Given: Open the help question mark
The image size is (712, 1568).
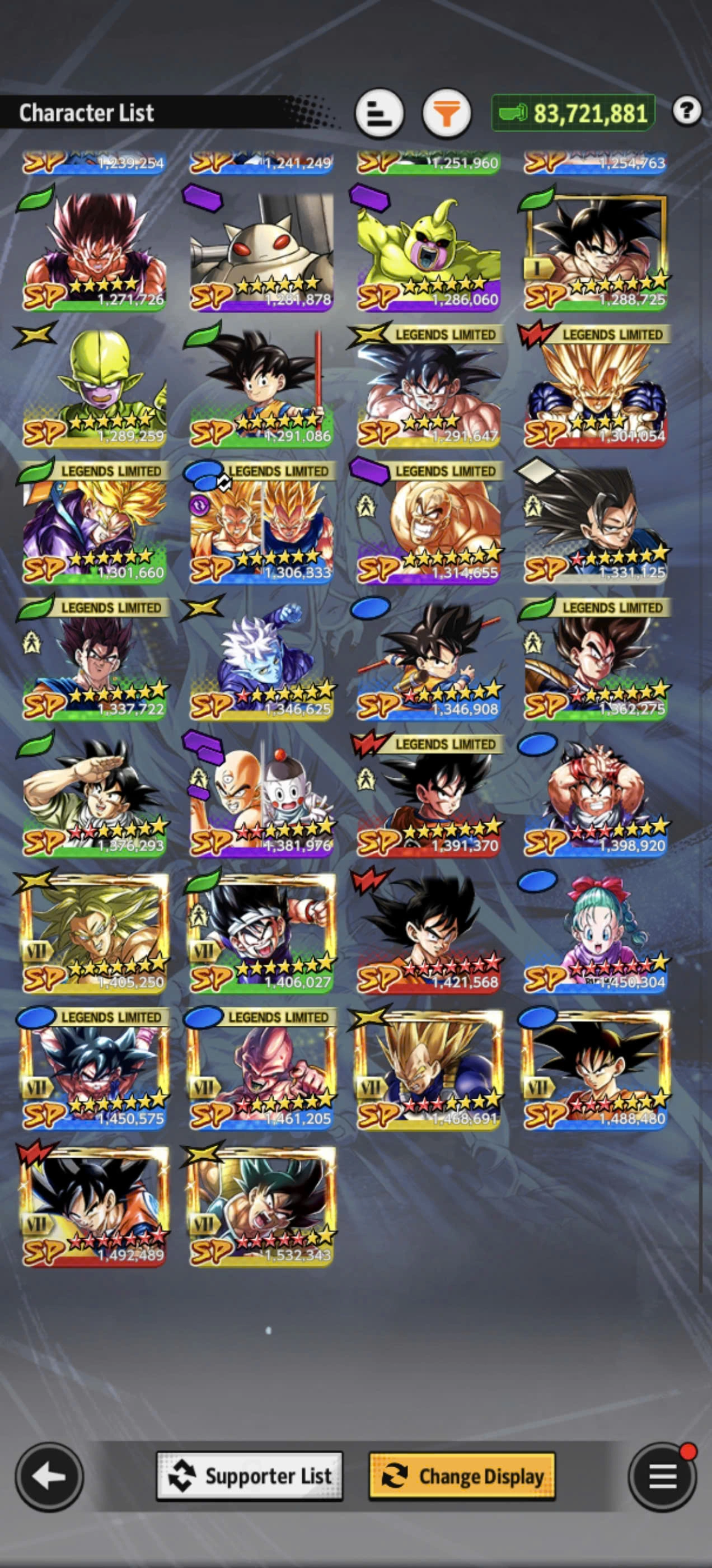Looking at the screenshot, I should coord(686,111).
